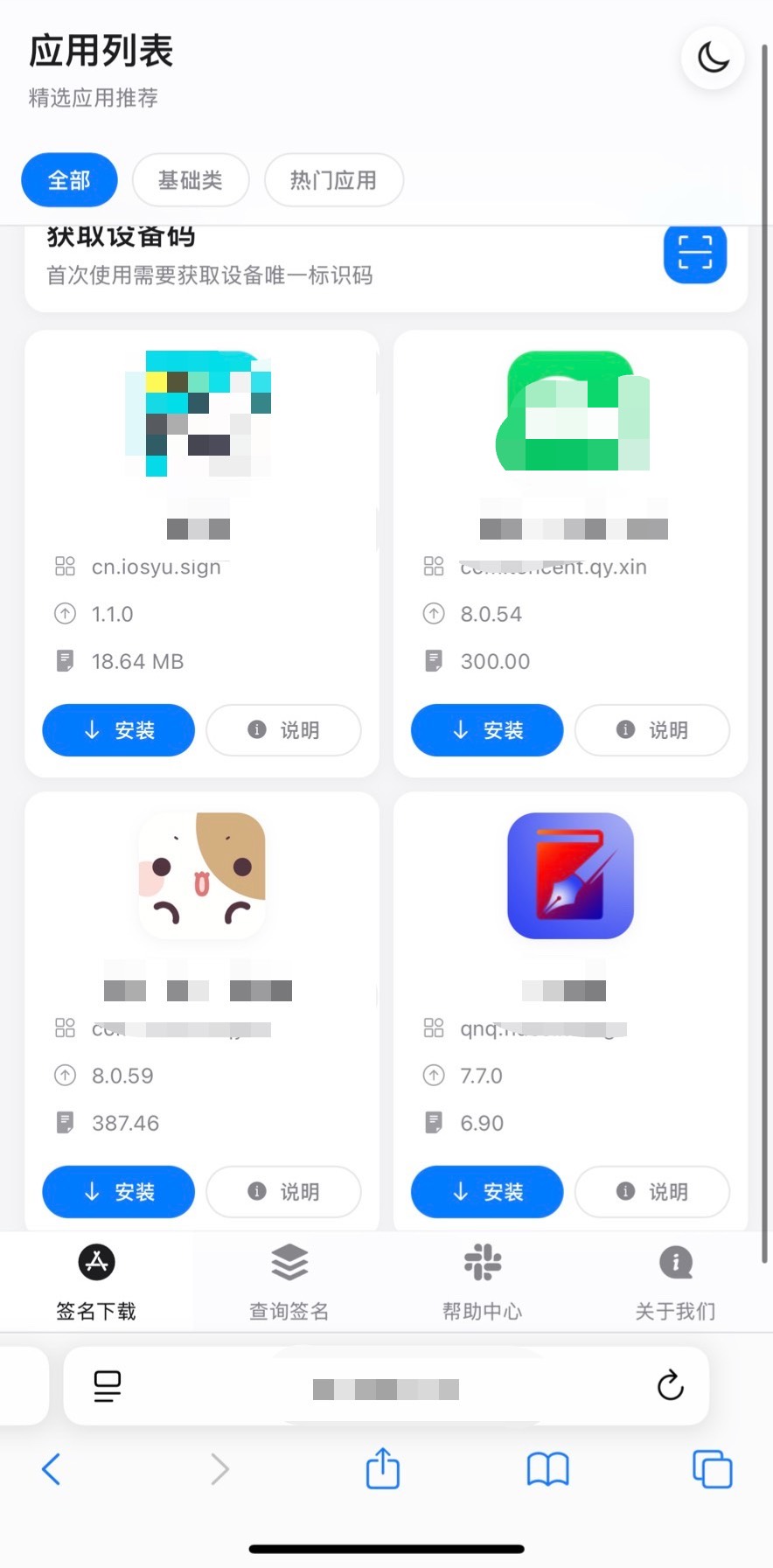Open 说明 for the cn.iosyu.sign app
The height and width of the screenshot is (1568, 773).
tap(283, 729)
